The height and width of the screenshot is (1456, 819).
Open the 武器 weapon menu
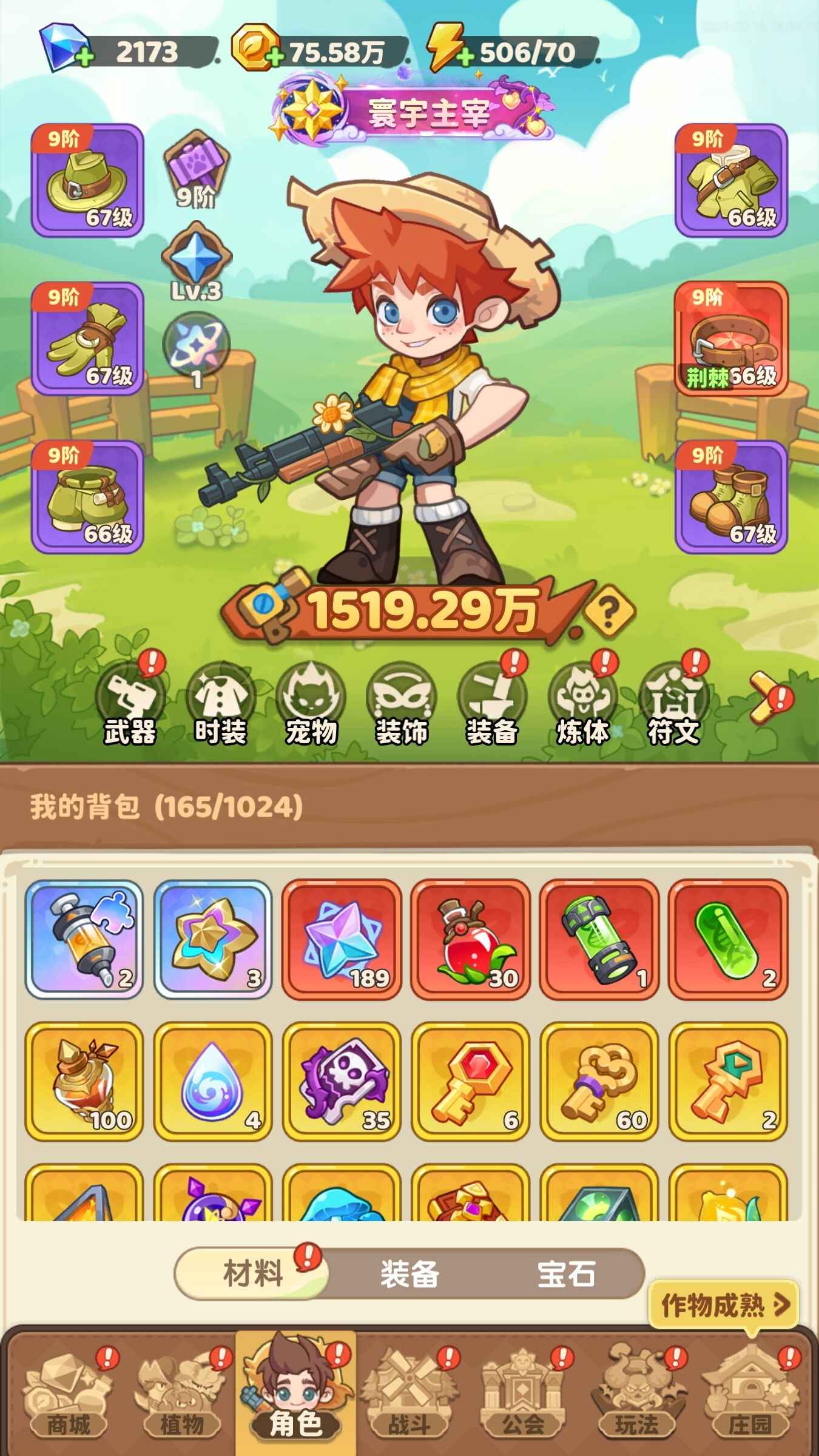pos(130,704)
